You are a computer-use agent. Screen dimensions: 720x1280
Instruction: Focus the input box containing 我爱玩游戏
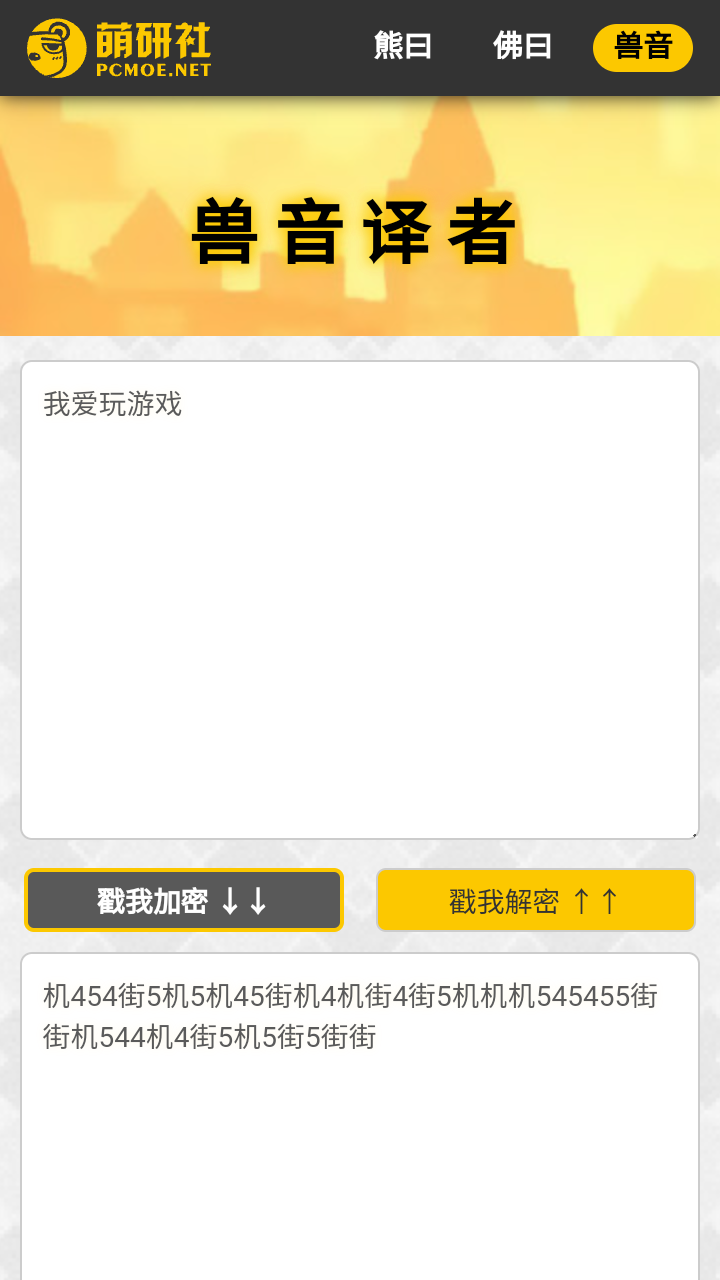click(x=360, y=600)
